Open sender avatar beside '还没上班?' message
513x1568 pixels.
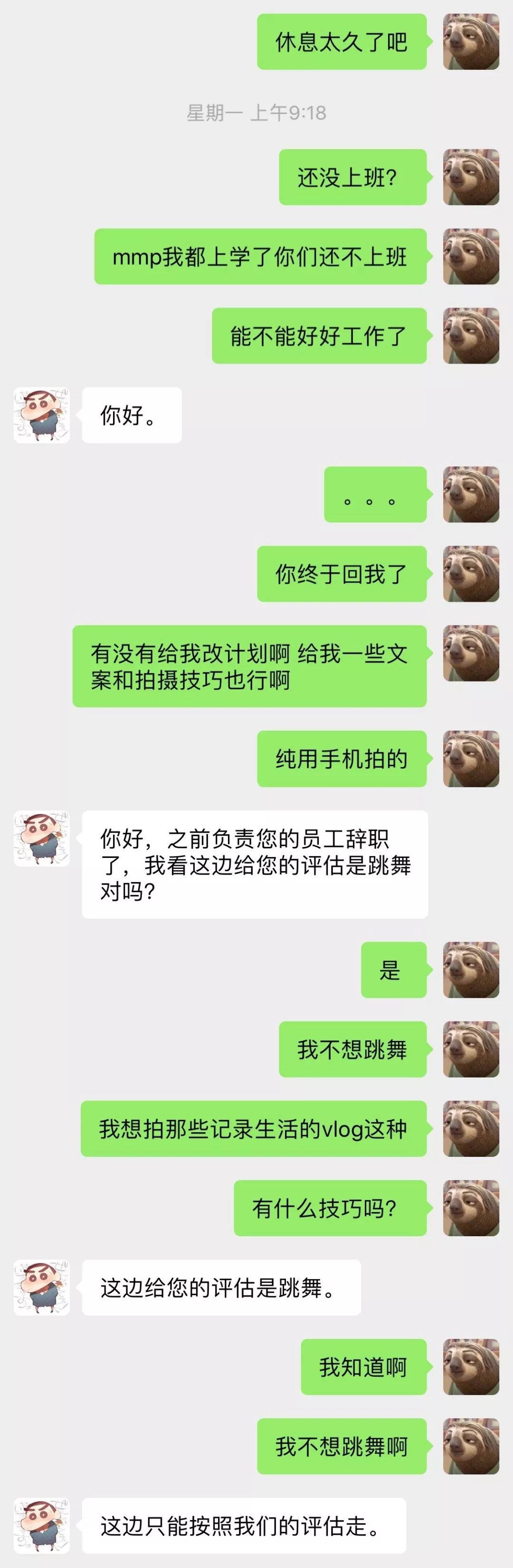470,177
